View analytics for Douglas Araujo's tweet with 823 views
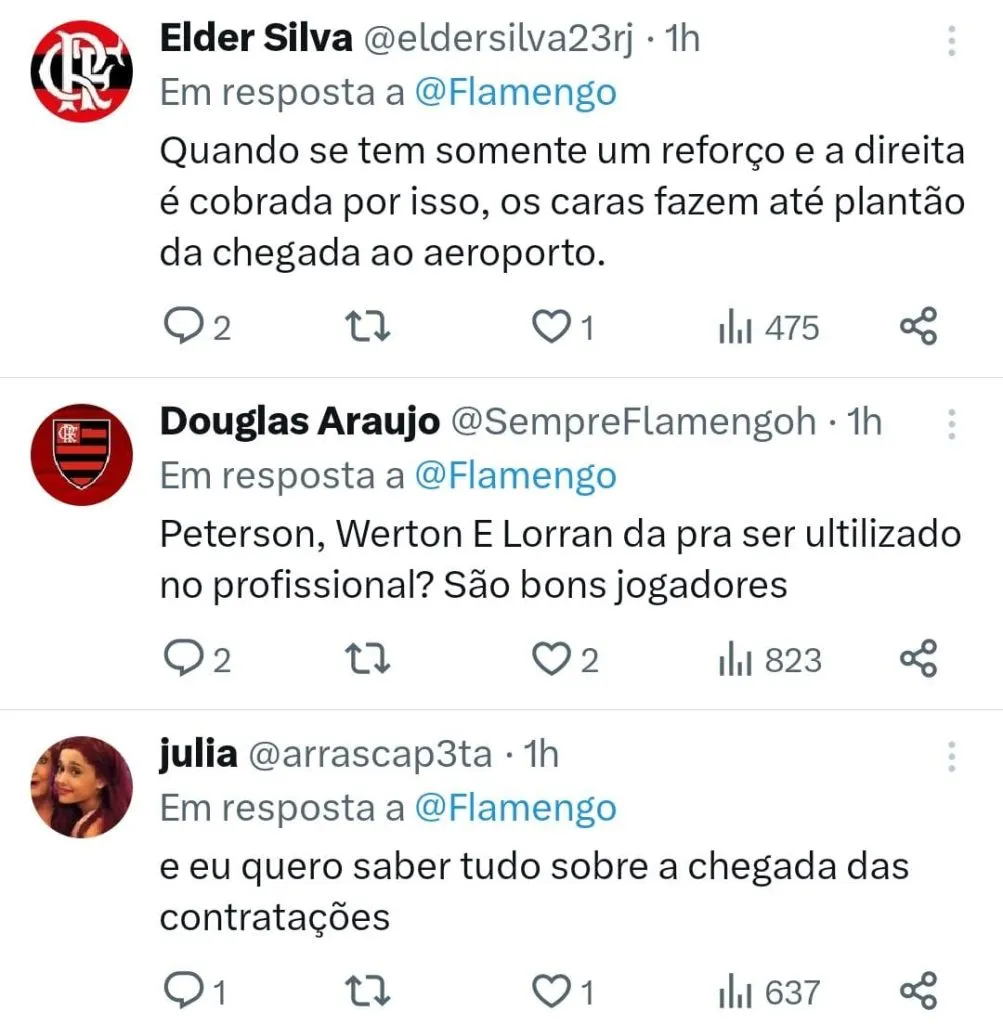 (x=770, y=660)
